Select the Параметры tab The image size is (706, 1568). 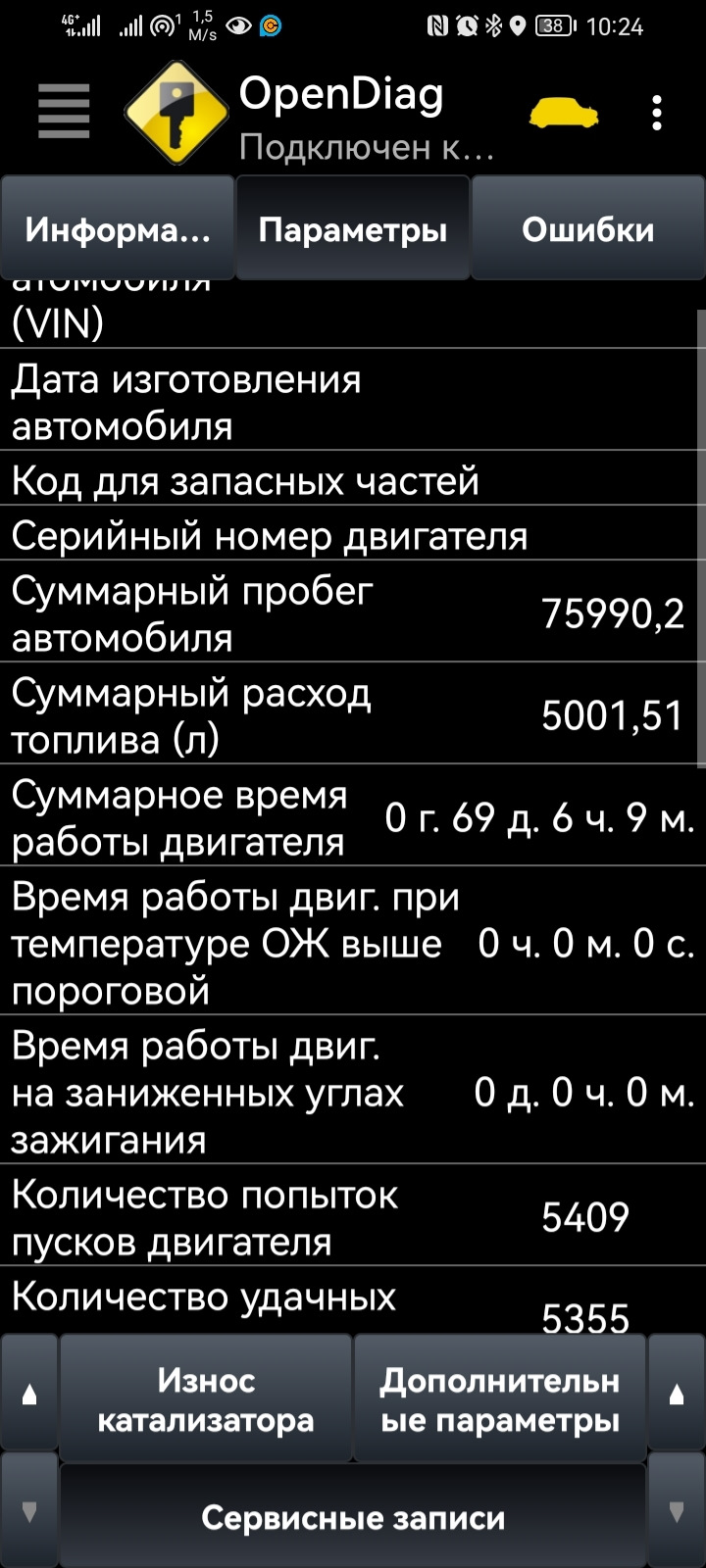pos(353,229)
